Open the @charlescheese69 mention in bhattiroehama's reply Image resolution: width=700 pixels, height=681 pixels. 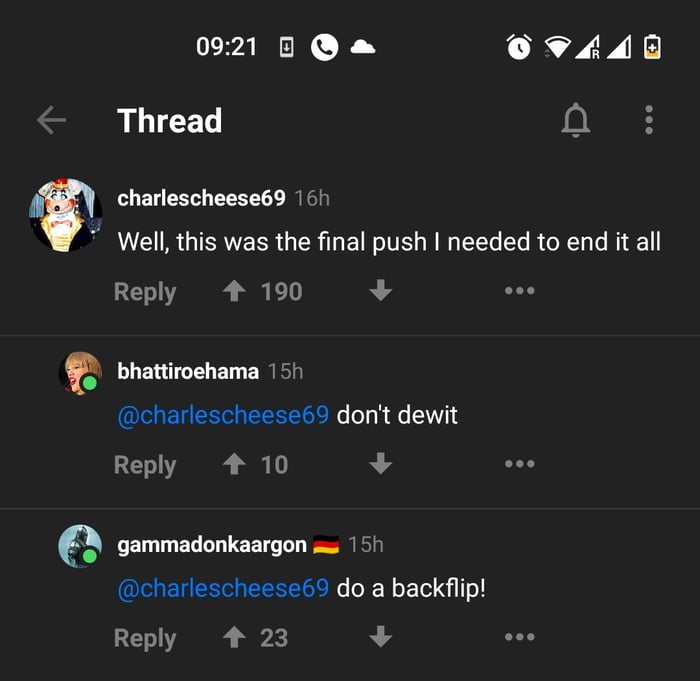(x=223, y=415)
